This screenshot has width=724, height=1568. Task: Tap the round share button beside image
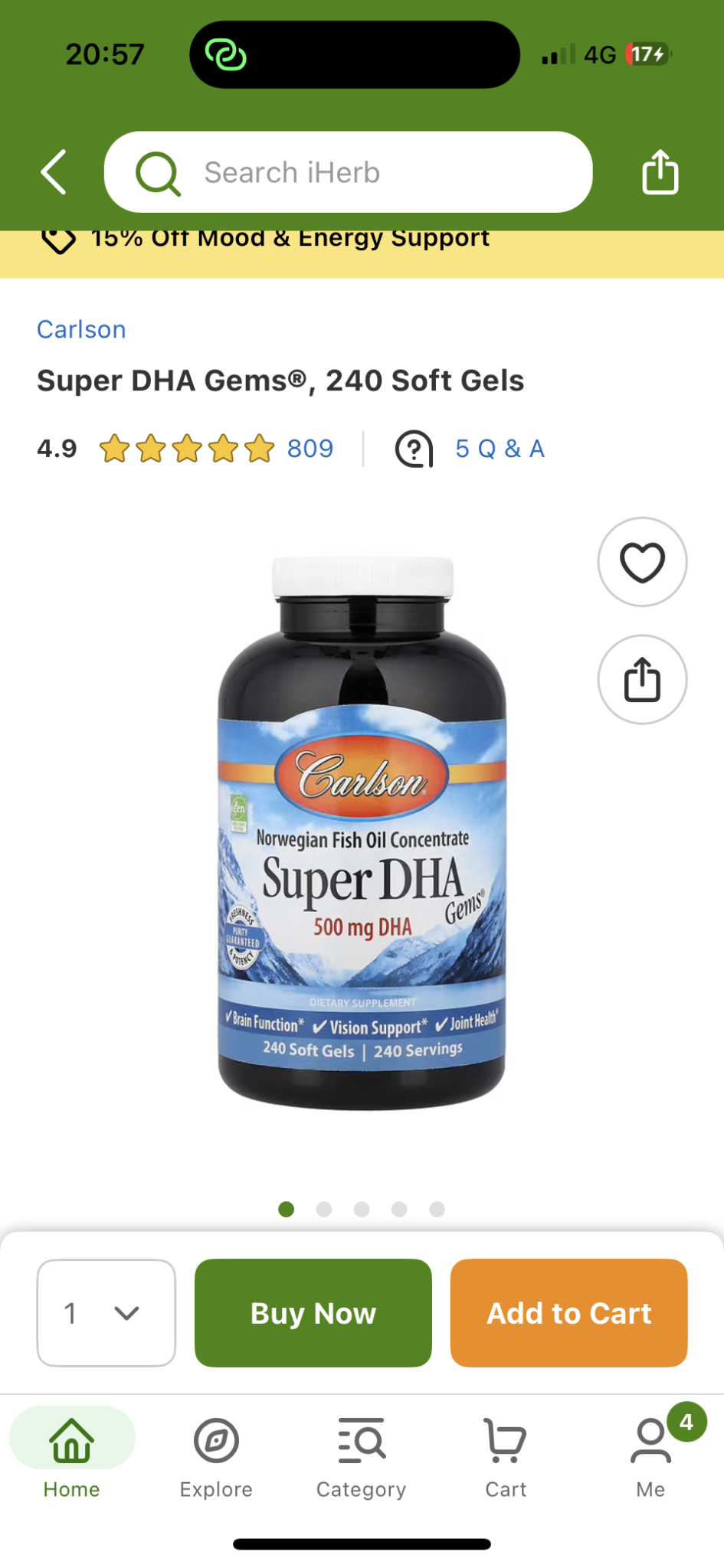tap(642, 679)
